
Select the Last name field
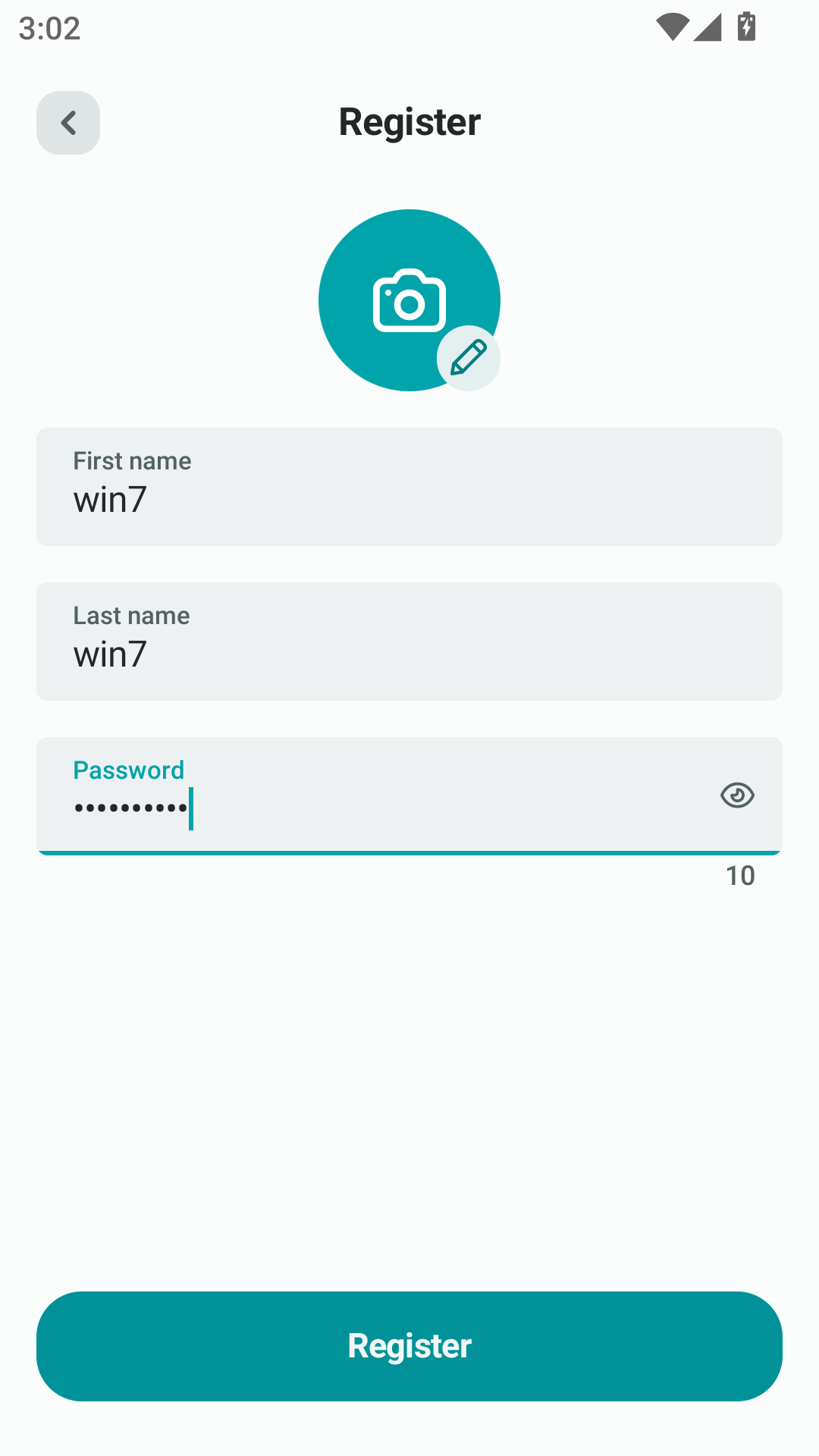pos(409,642)
